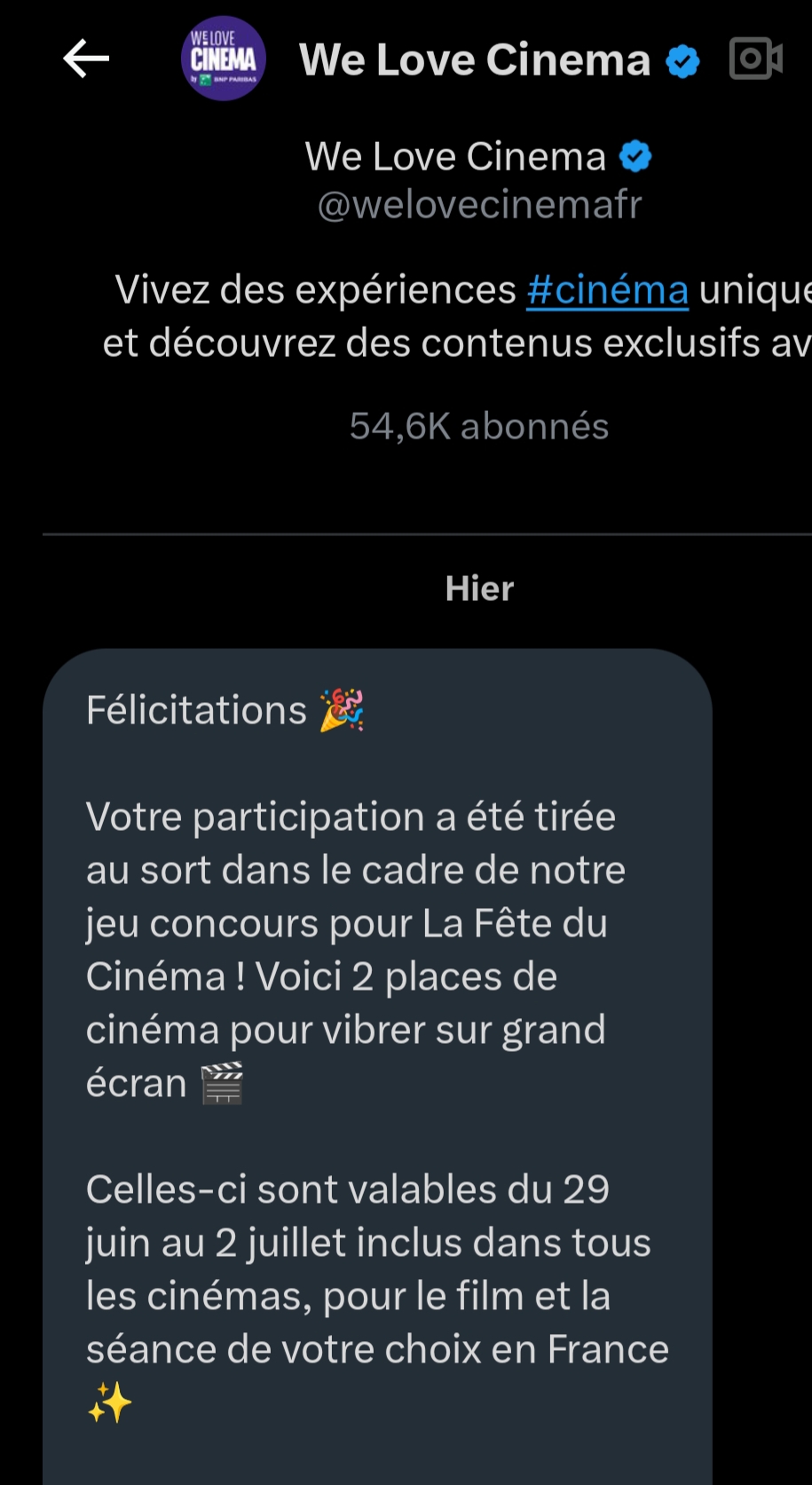Go back using the arrow icon
812x1485 pixels.
point(86,59)
